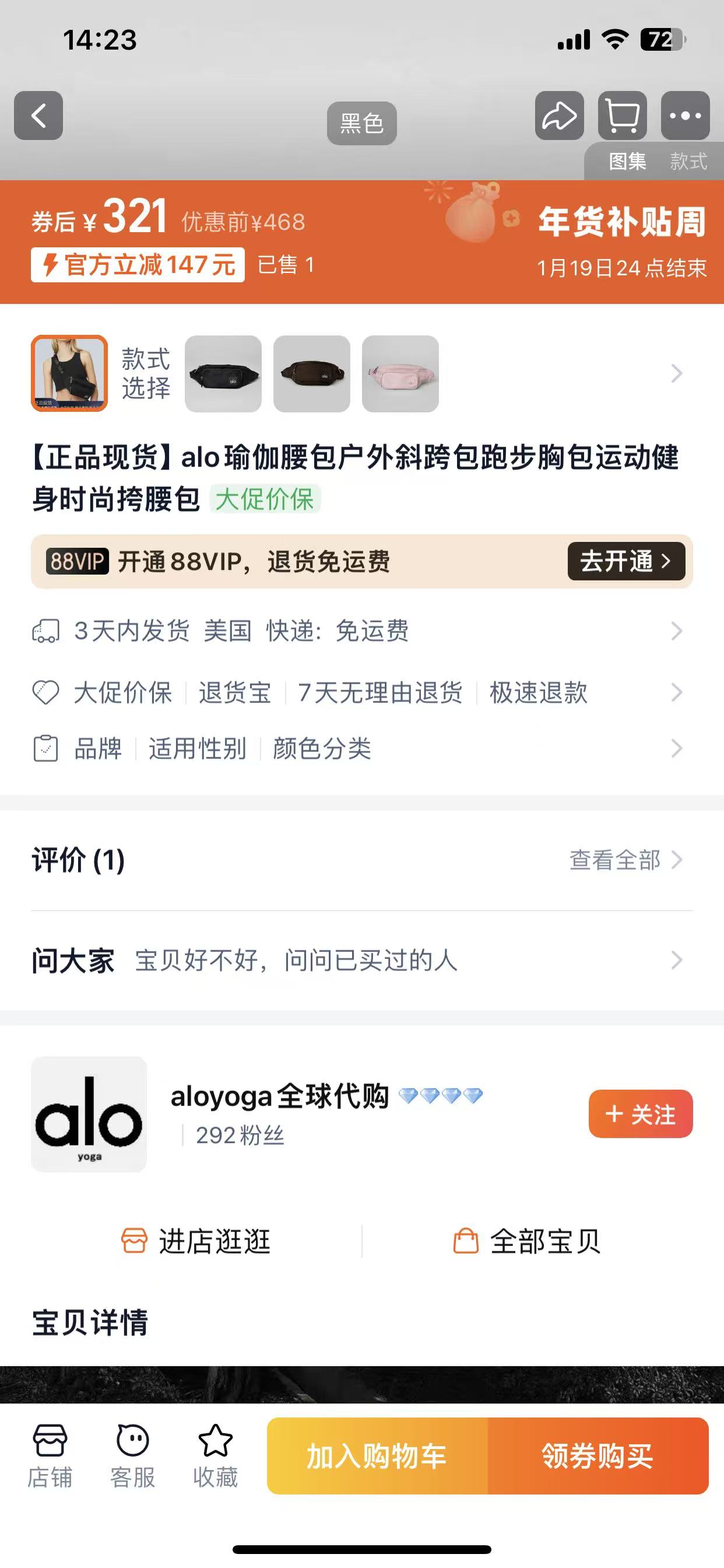Buy with coupon via 领券购买
The height and width of the screenshot is (1568, 724).
pos(598,1456)
